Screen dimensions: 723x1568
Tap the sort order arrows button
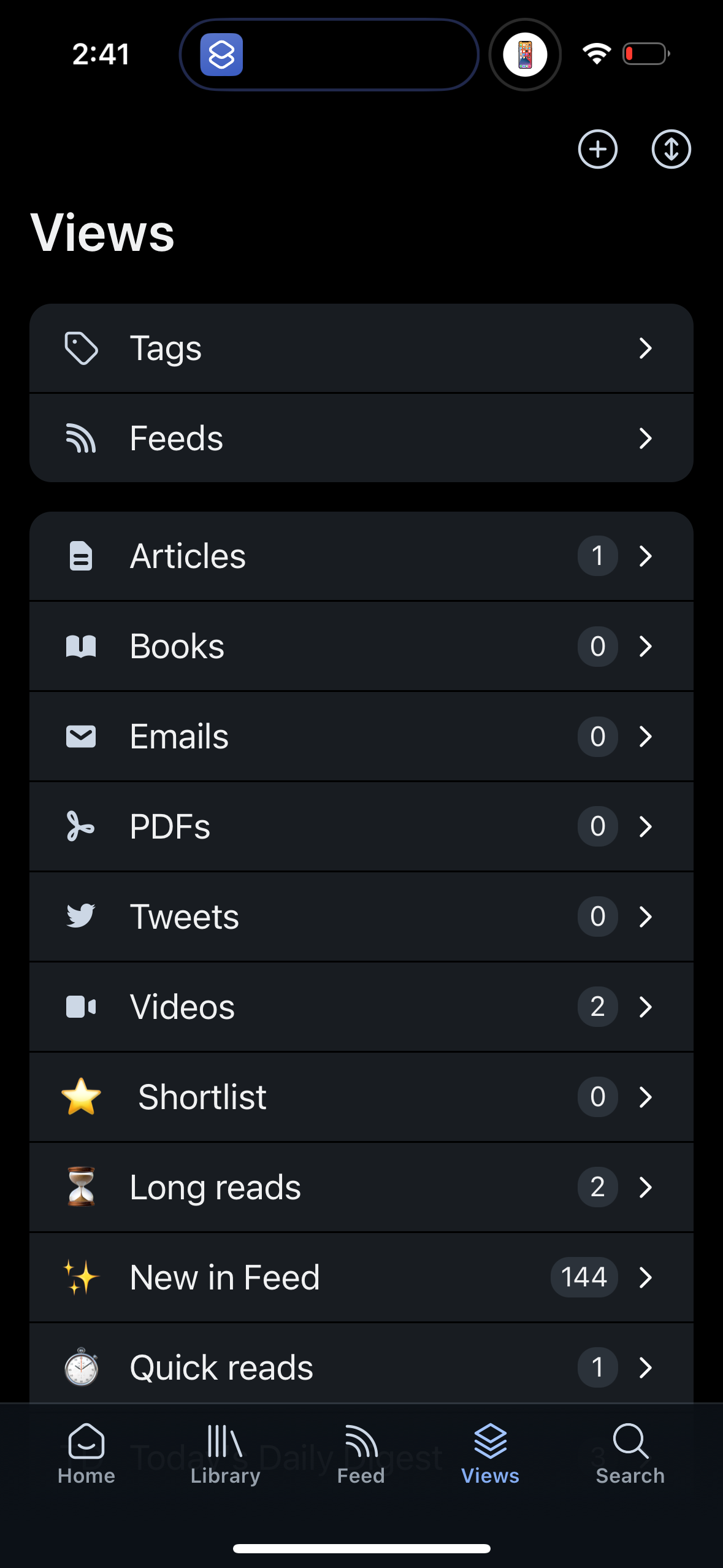[671, 149]
